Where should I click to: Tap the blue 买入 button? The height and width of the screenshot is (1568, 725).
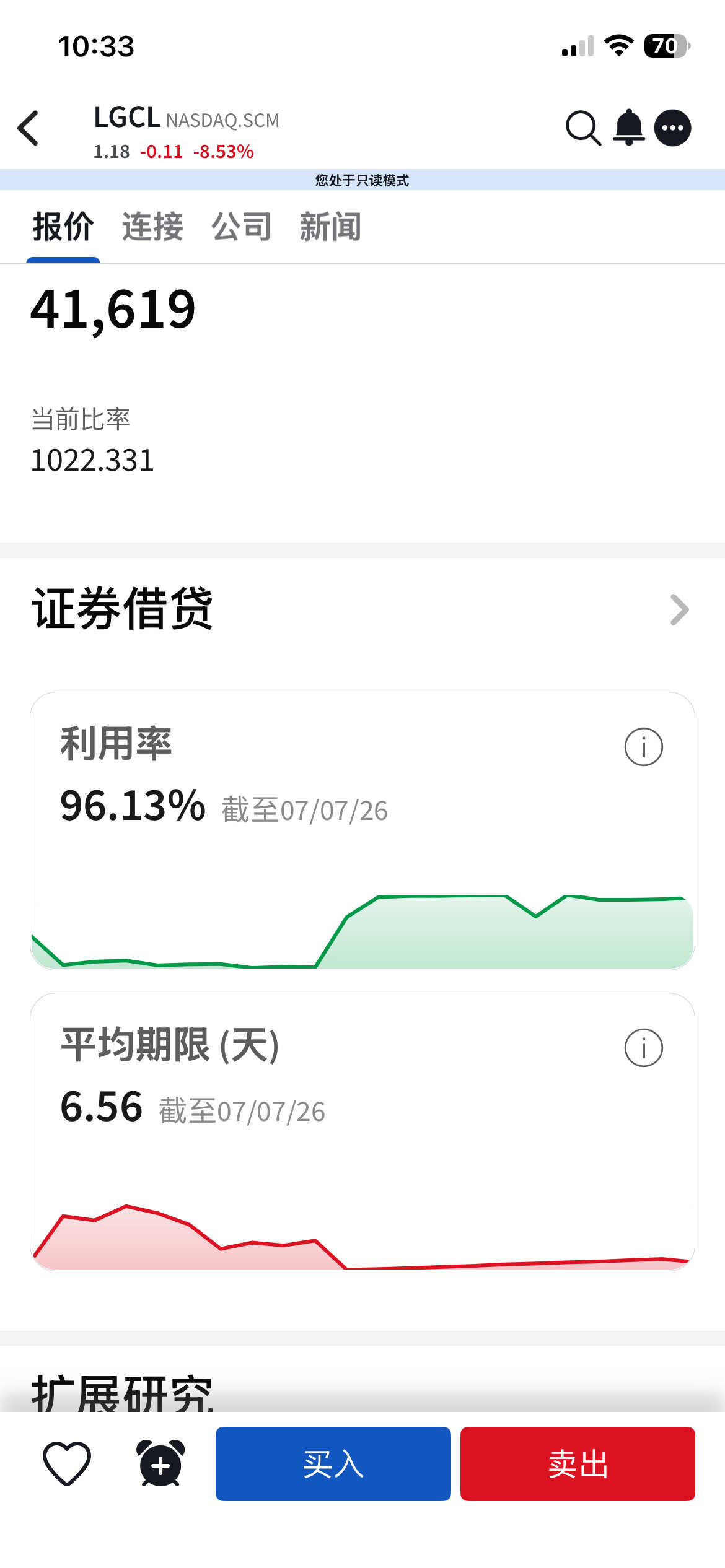[333, 1464]
